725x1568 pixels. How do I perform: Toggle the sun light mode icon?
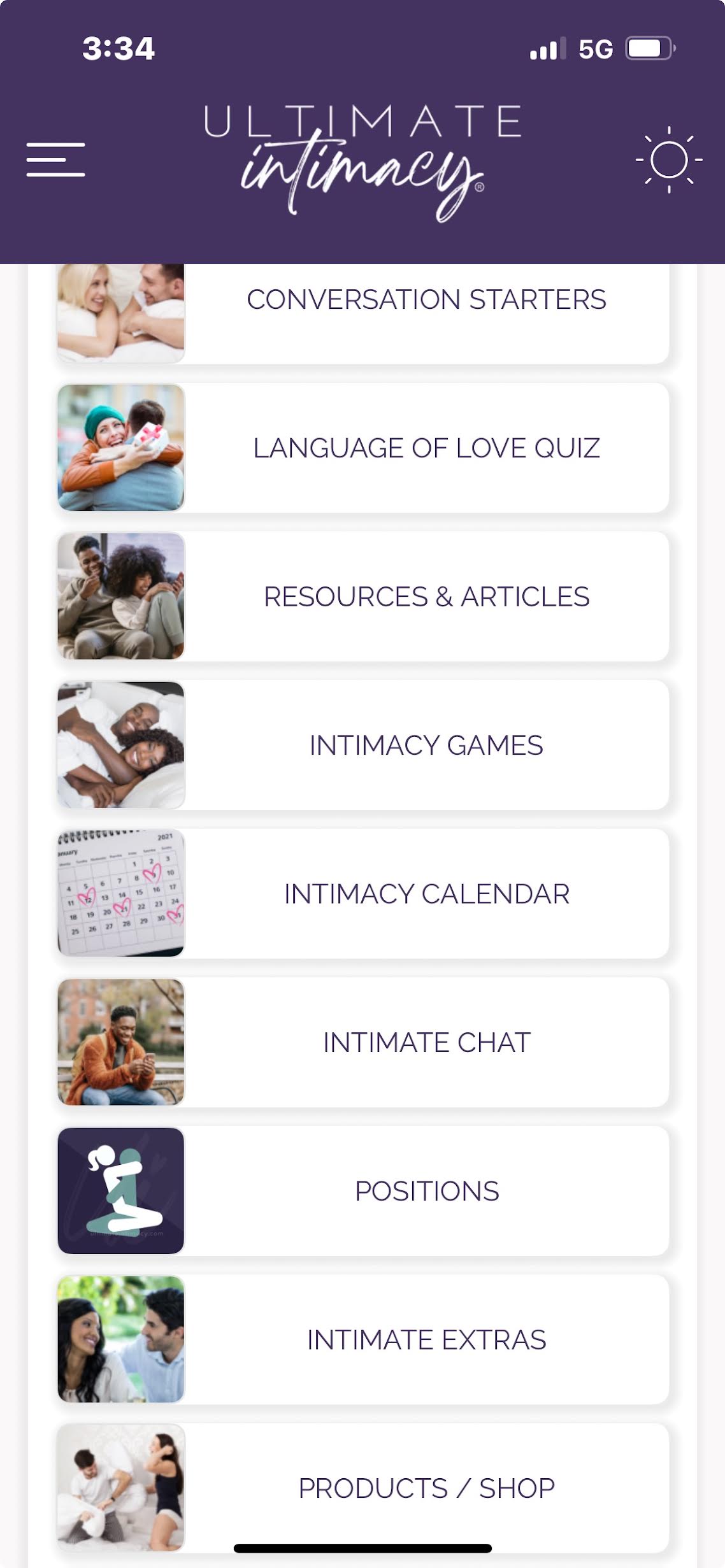(x=668, y=159)
